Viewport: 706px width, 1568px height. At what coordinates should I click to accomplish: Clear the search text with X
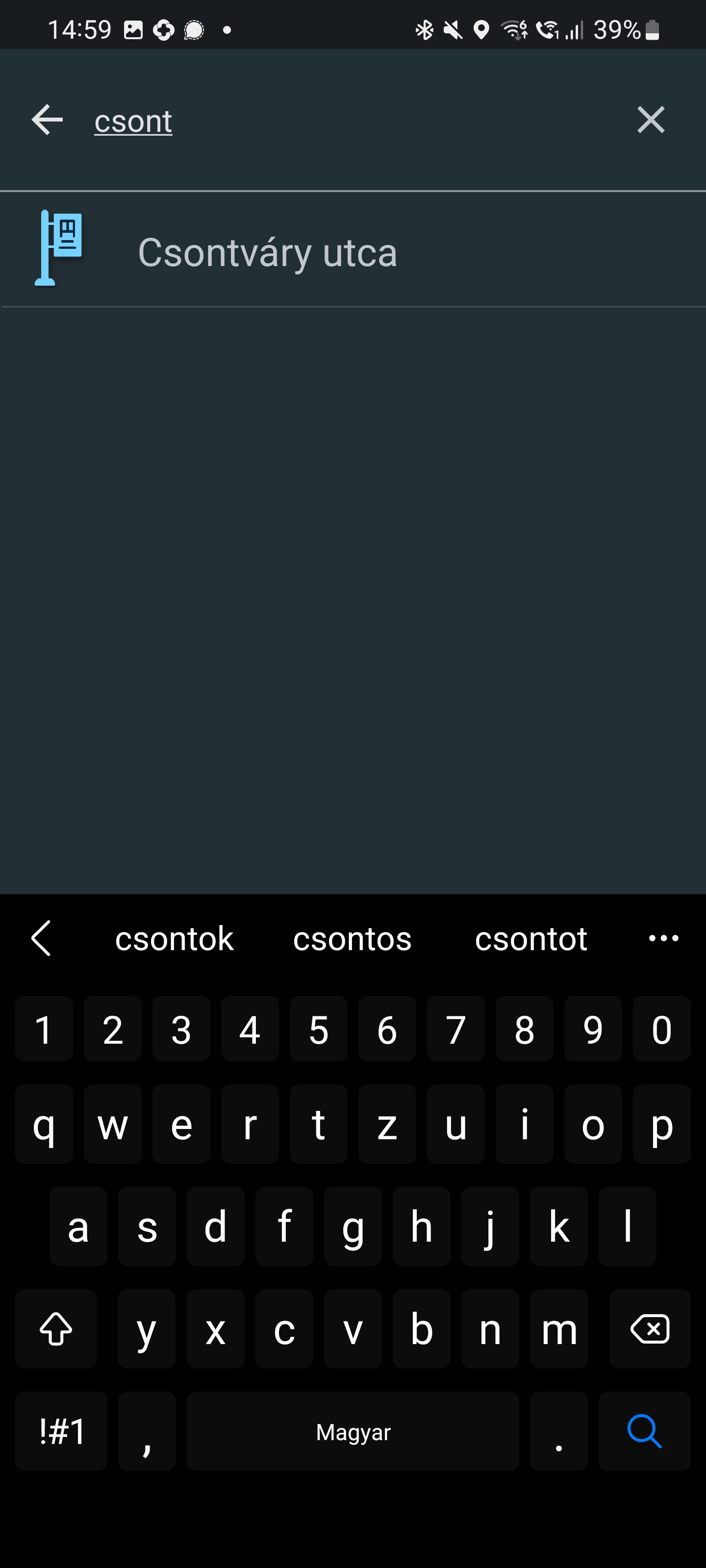coord(651,120)
